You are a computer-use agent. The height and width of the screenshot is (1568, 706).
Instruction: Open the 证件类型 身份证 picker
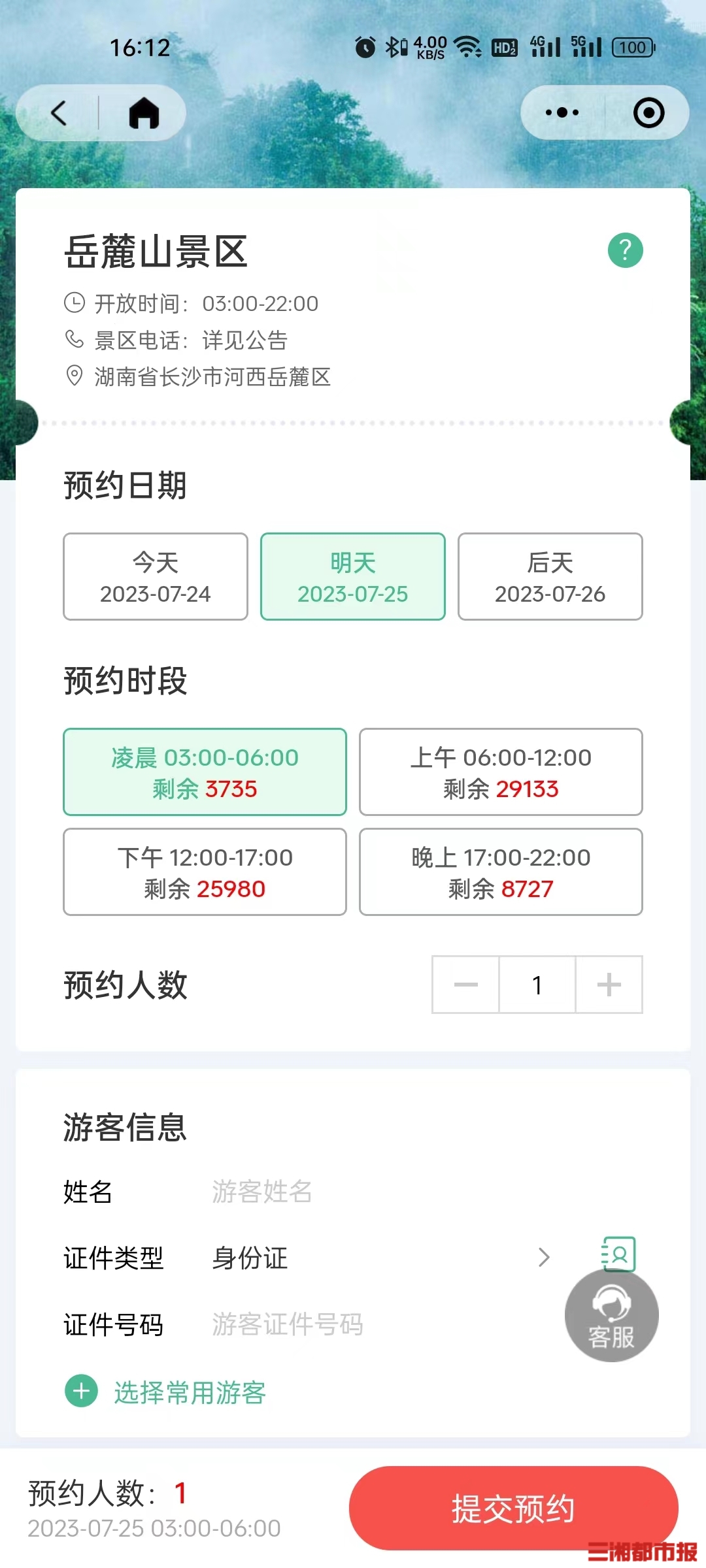coord(379,1258)
